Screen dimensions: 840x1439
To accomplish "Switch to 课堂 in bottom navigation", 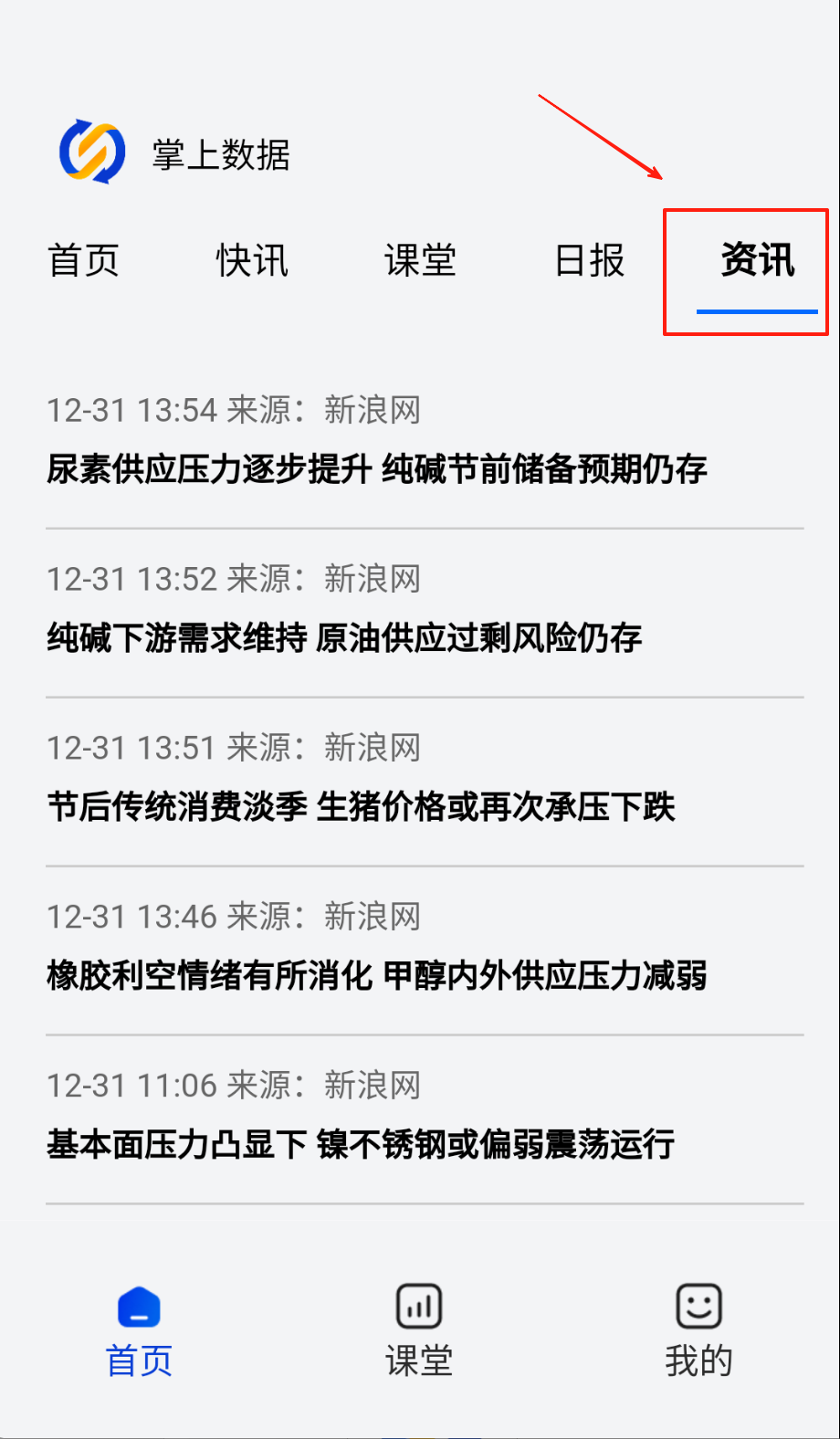I will point(419,1330).
